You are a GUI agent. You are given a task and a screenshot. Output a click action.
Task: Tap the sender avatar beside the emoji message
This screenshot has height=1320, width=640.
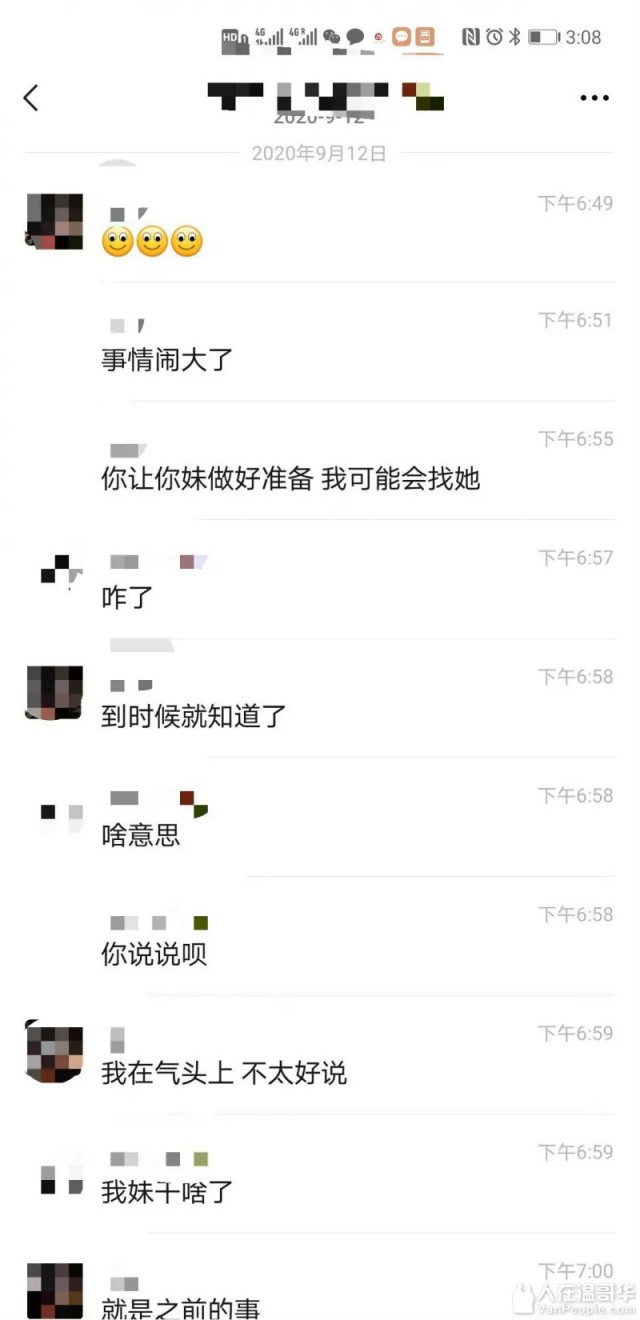click(54, 222)
